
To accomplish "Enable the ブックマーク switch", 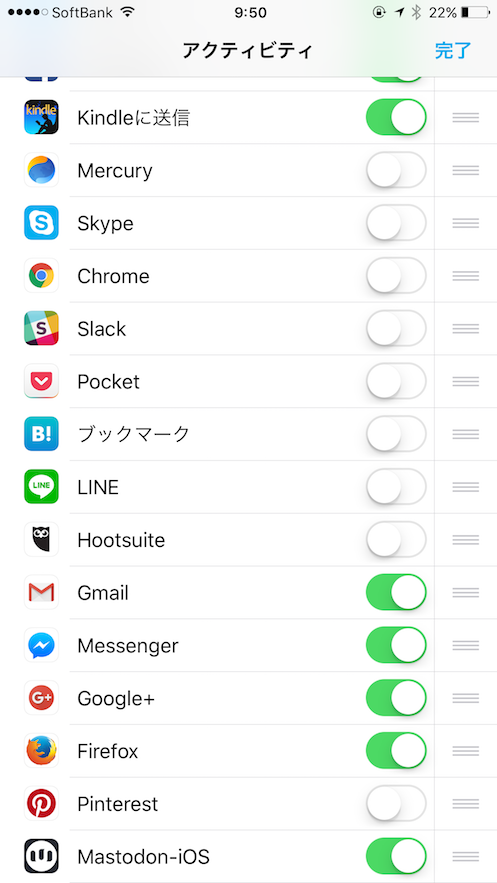I will 396,434.
